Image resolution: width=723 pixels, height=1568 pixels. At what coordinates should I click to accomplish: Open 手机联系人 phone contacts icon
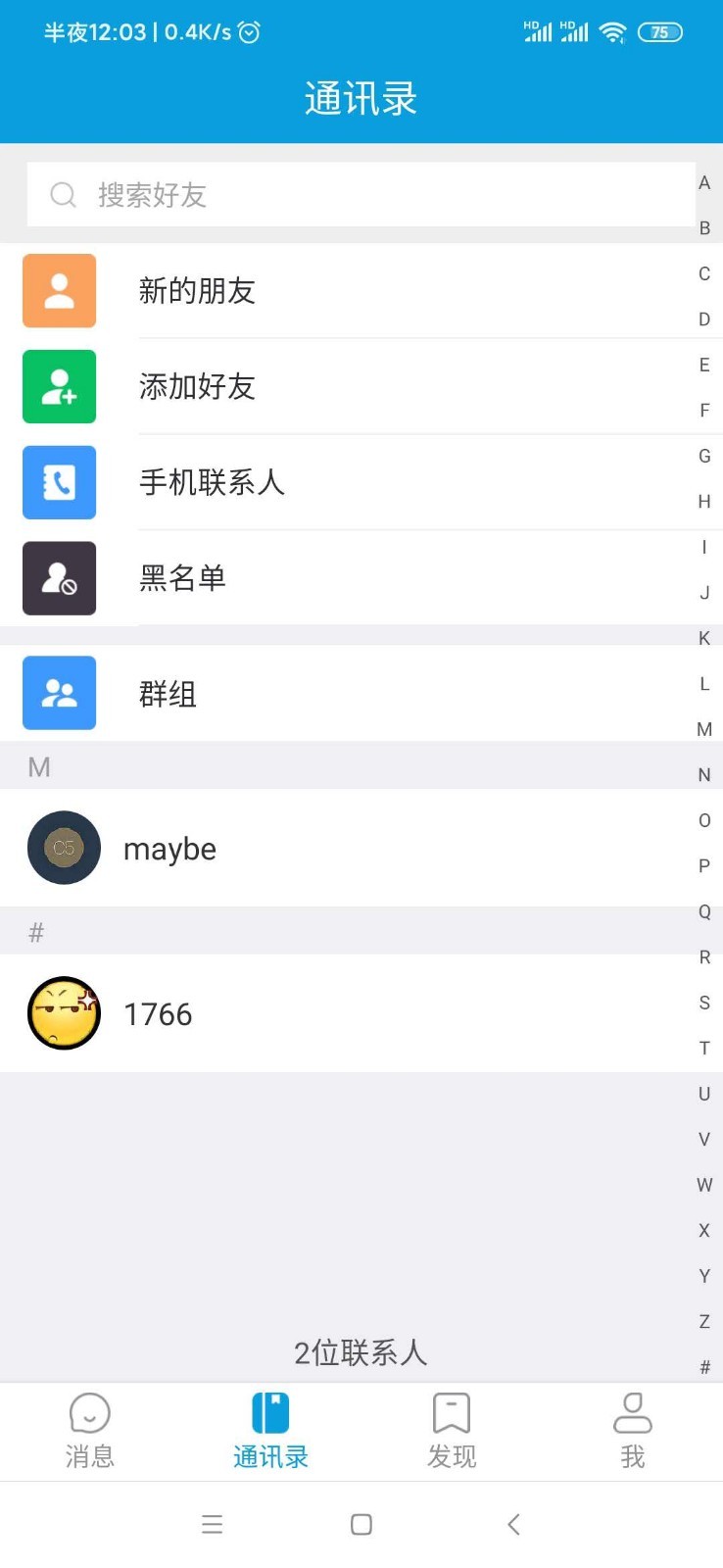pos(59,482)
